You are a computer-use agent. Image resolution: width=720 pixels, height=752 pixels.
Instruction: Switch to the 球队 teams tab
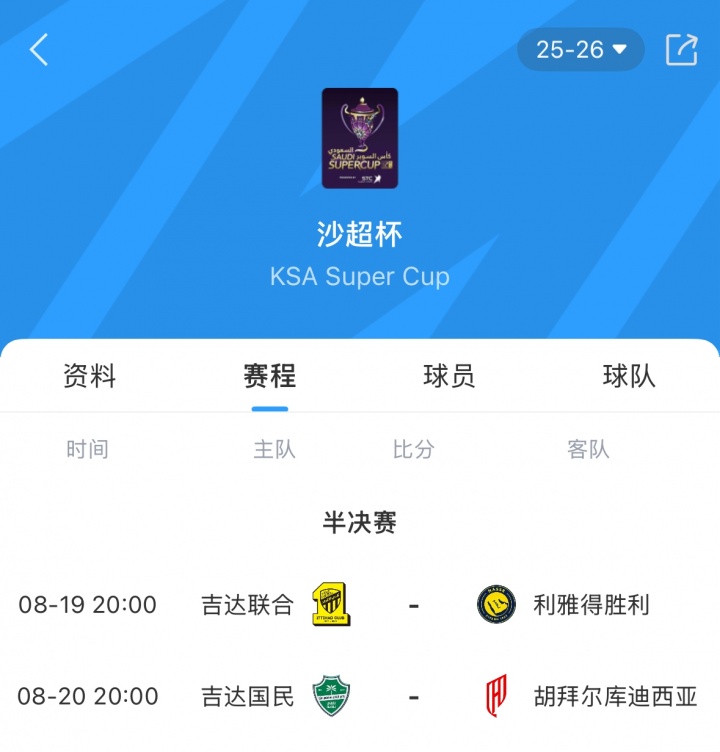point(629,375)
